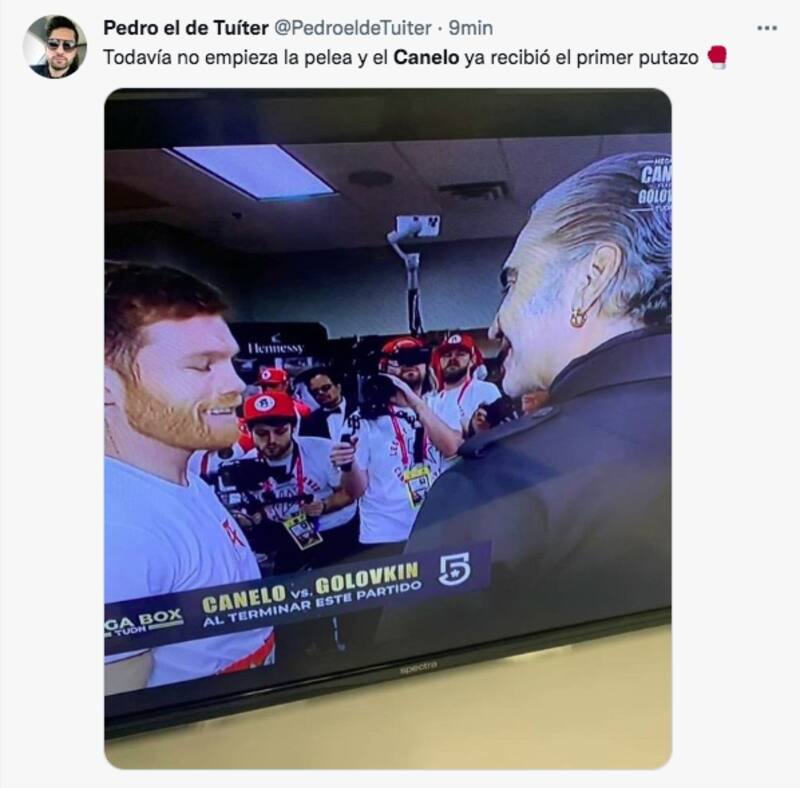
Task: Open the @PedroeldeTuiter profile link
Action: point(353,28)
